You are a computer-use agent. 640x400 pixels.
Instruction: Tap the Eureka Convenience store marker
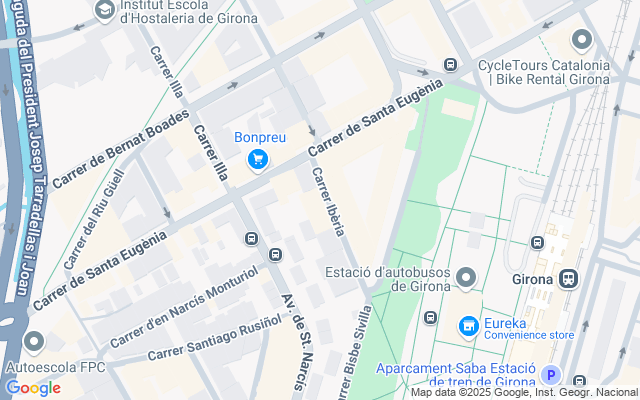pos(467,326)
